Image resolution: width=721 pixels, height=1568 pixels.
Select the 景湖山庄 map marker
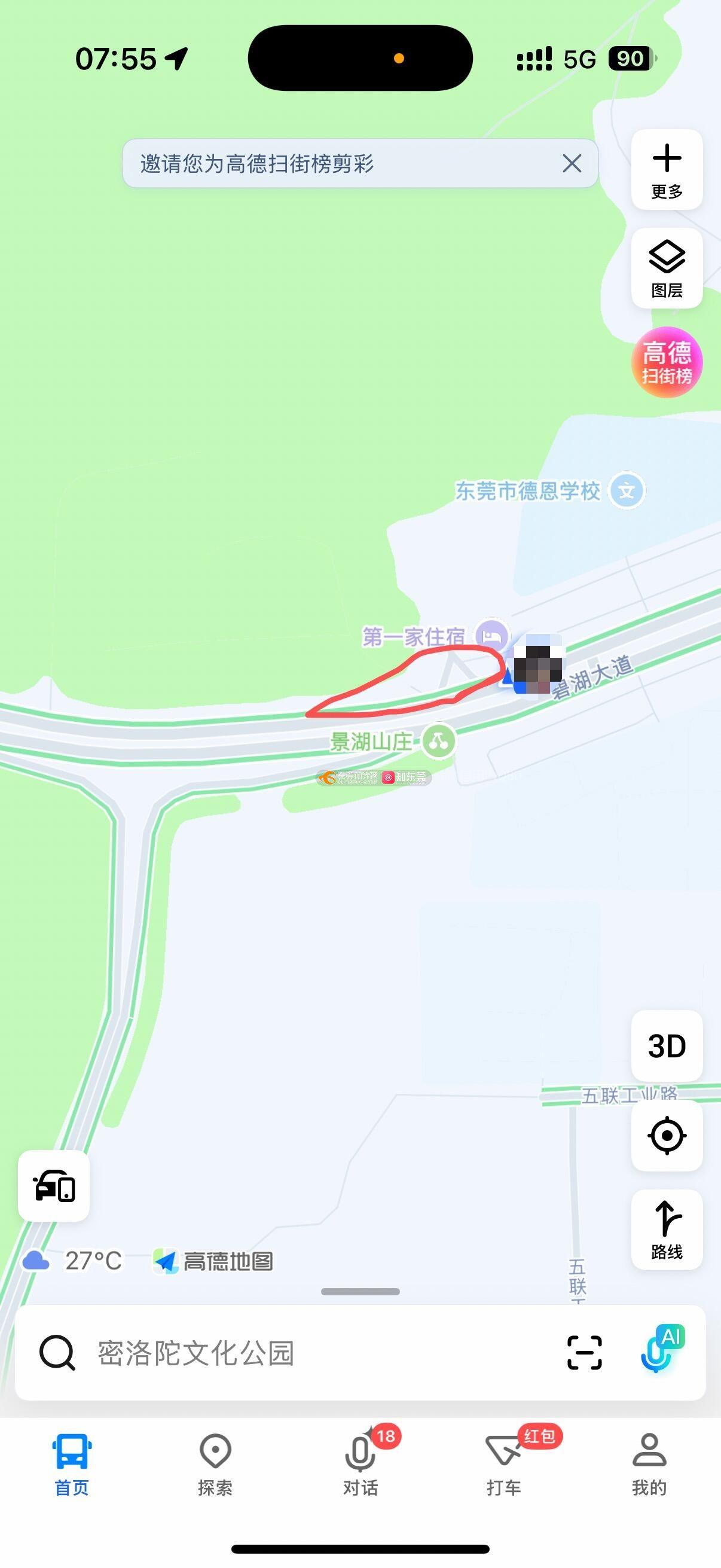(x=439, y=741)
